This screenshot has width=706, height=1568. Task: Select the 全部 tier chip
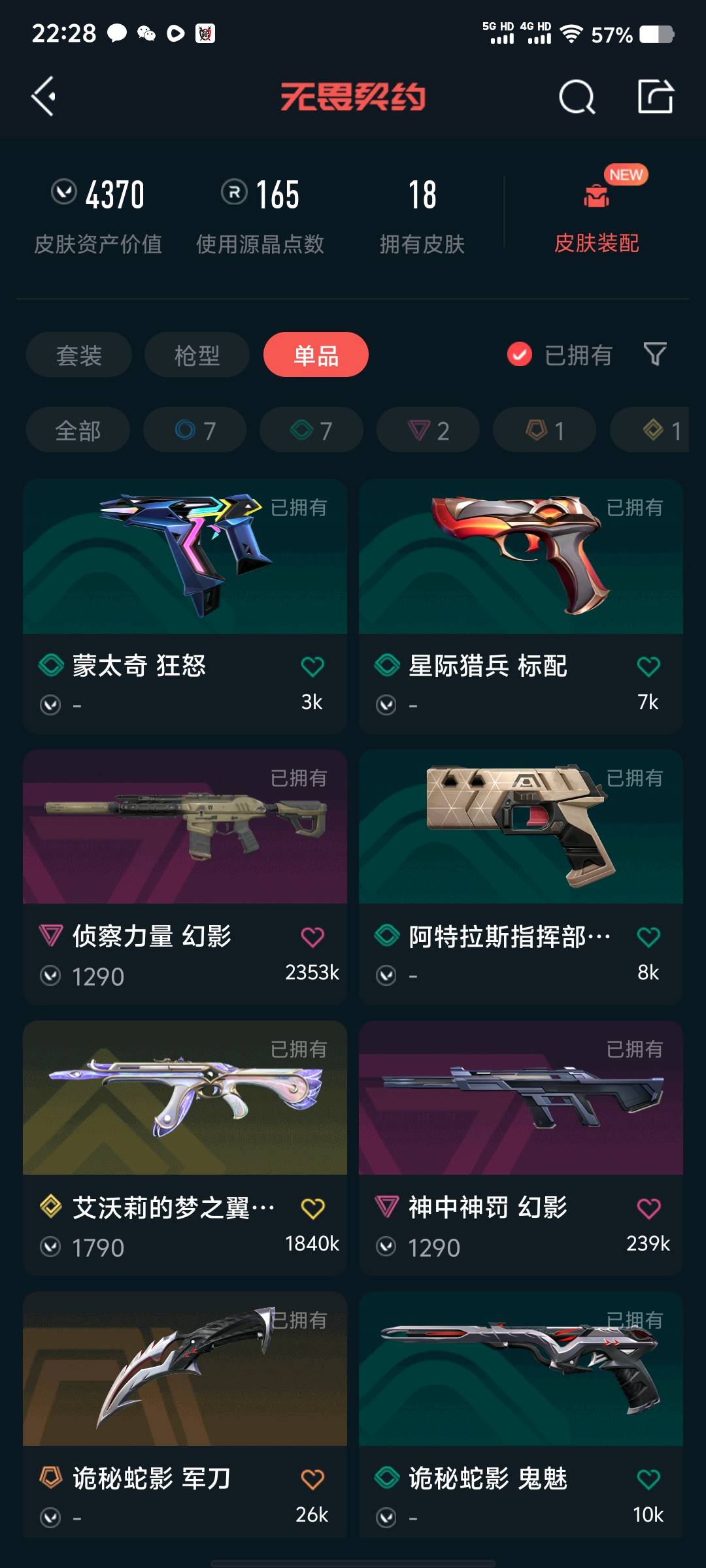pos(78,431)
